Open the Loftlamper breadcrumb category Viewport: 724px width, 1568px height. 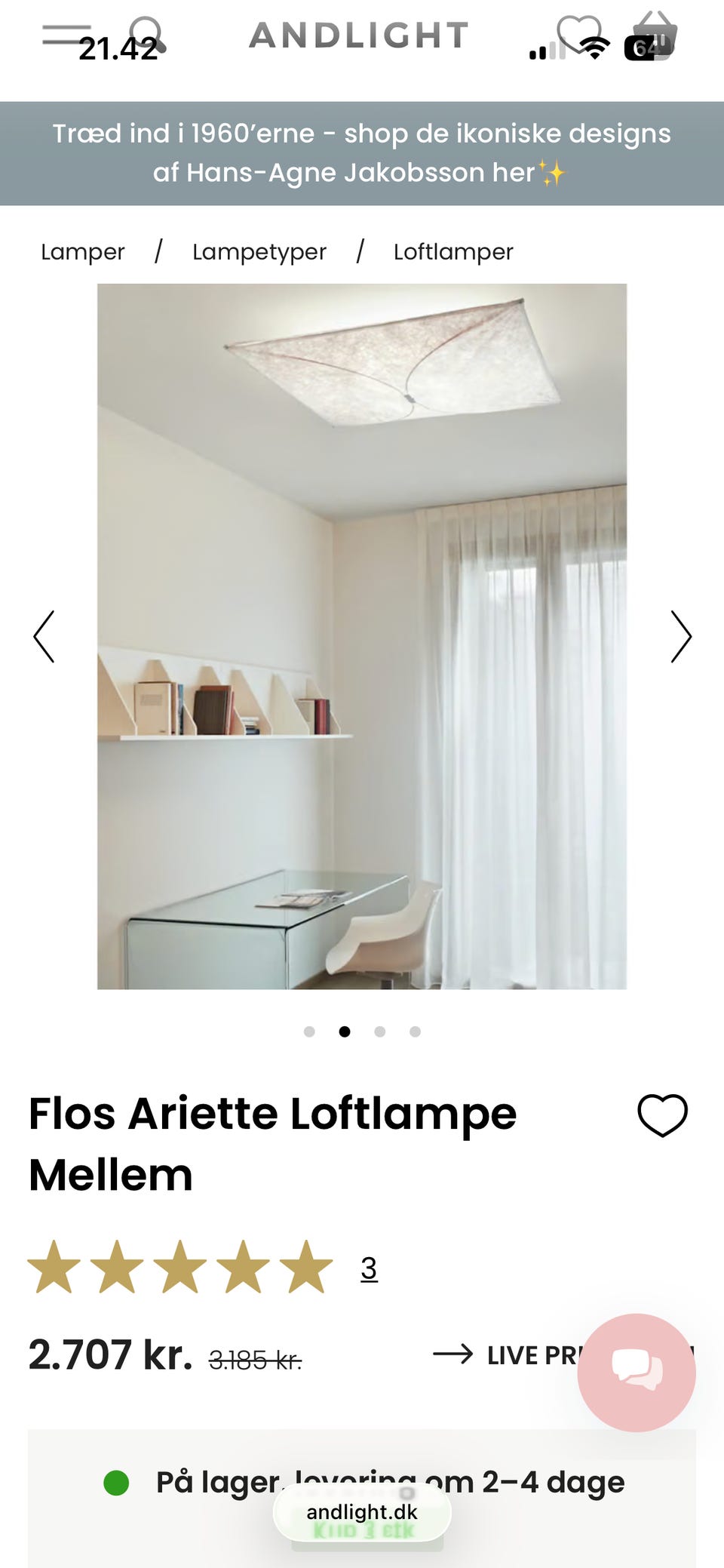[452, 251]
